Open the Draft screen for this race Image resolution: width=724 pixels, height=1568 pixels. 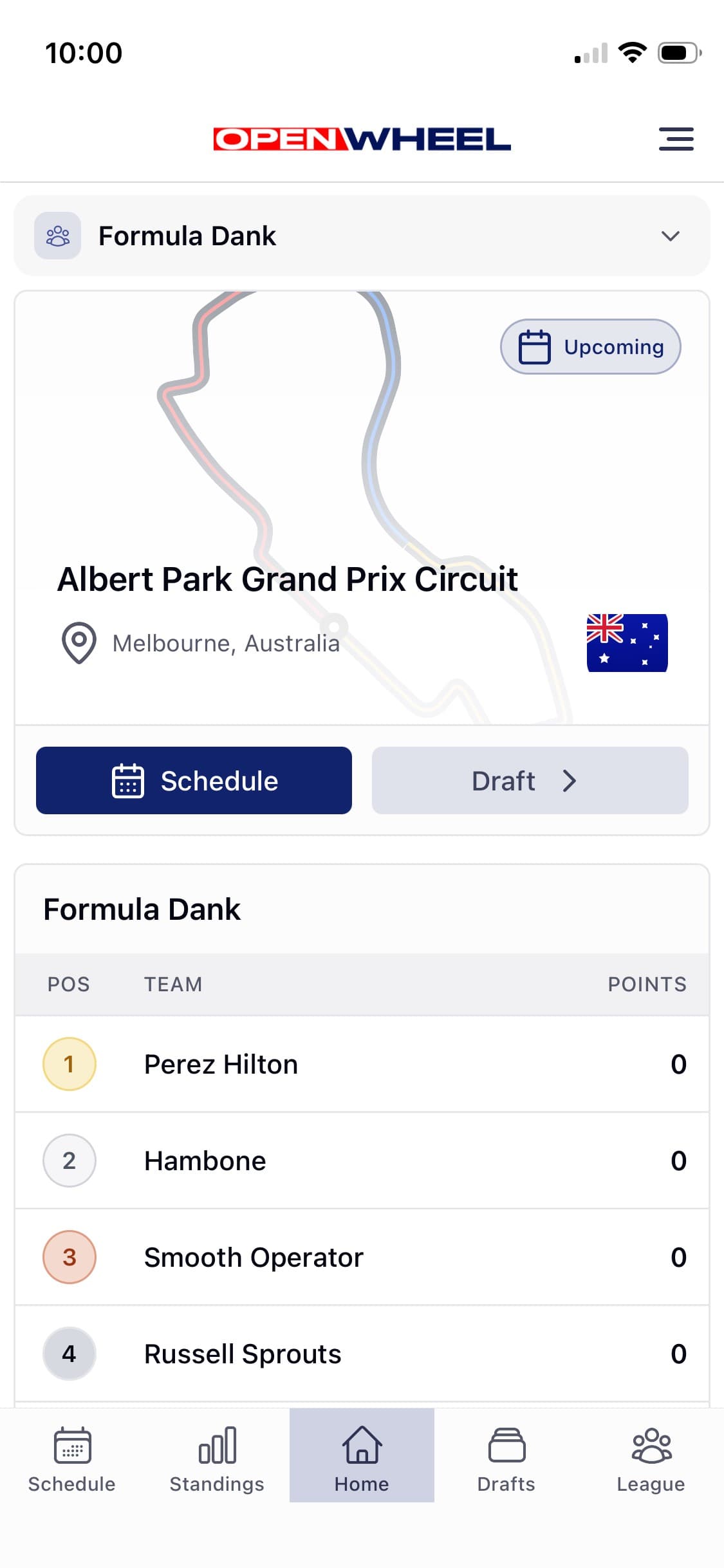click(529, 780)
